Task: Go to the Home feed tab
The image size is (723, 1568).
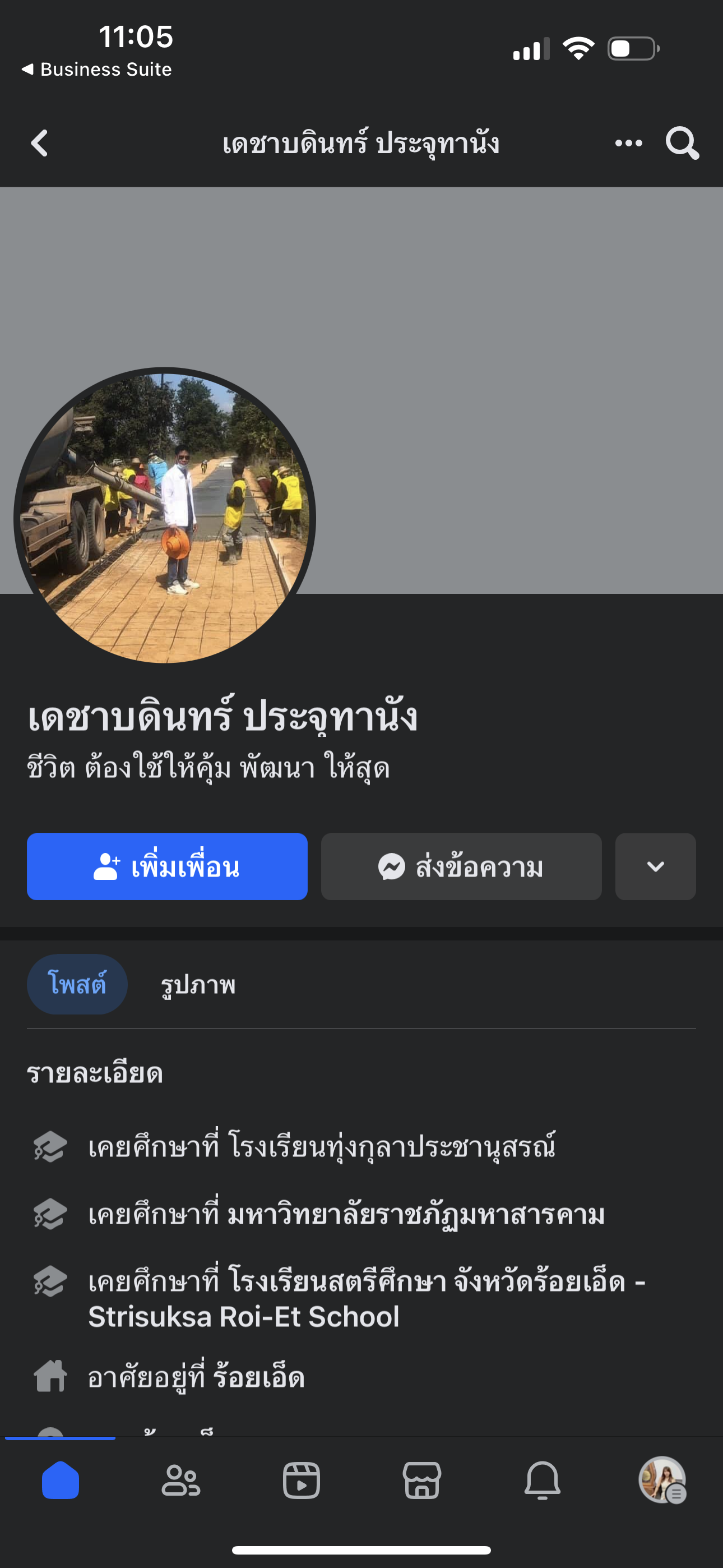Action: pyautogui.click(x=61, y=1481)
